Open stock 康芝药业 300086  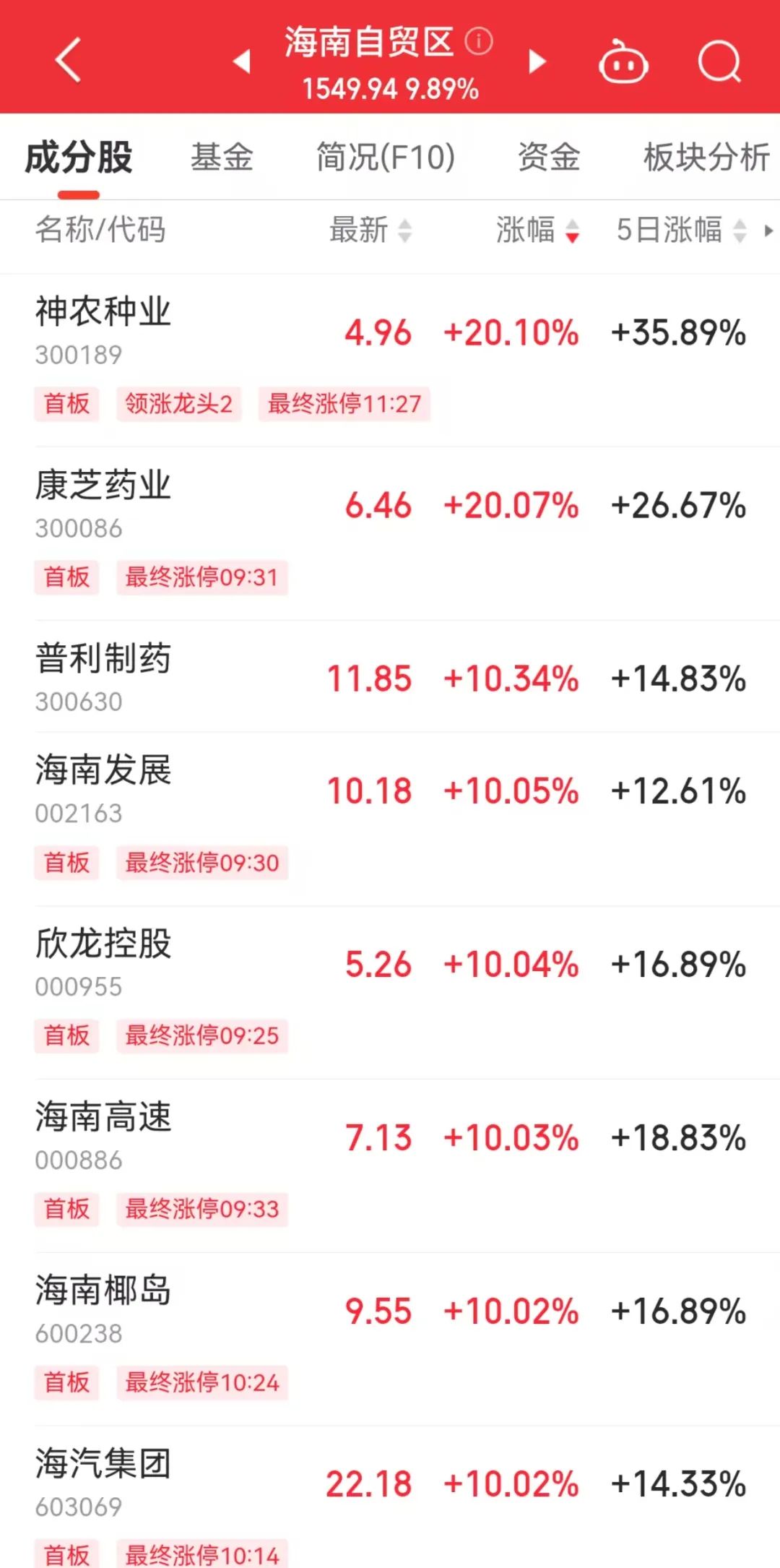point(103,503)
